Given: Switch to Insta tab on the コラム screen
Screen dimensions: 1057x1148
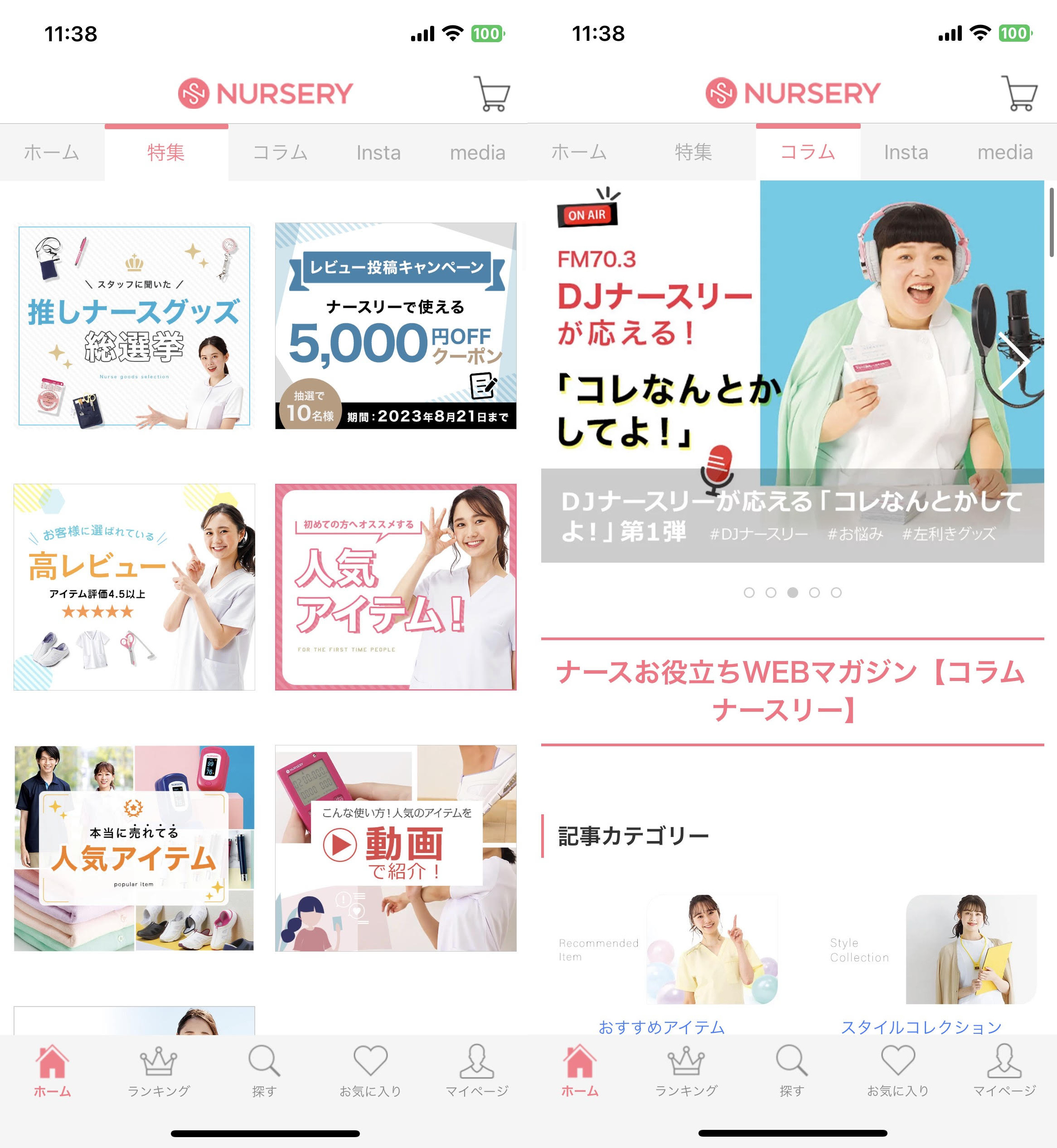Looking at the screenshot, I should (x=906, y=152).
